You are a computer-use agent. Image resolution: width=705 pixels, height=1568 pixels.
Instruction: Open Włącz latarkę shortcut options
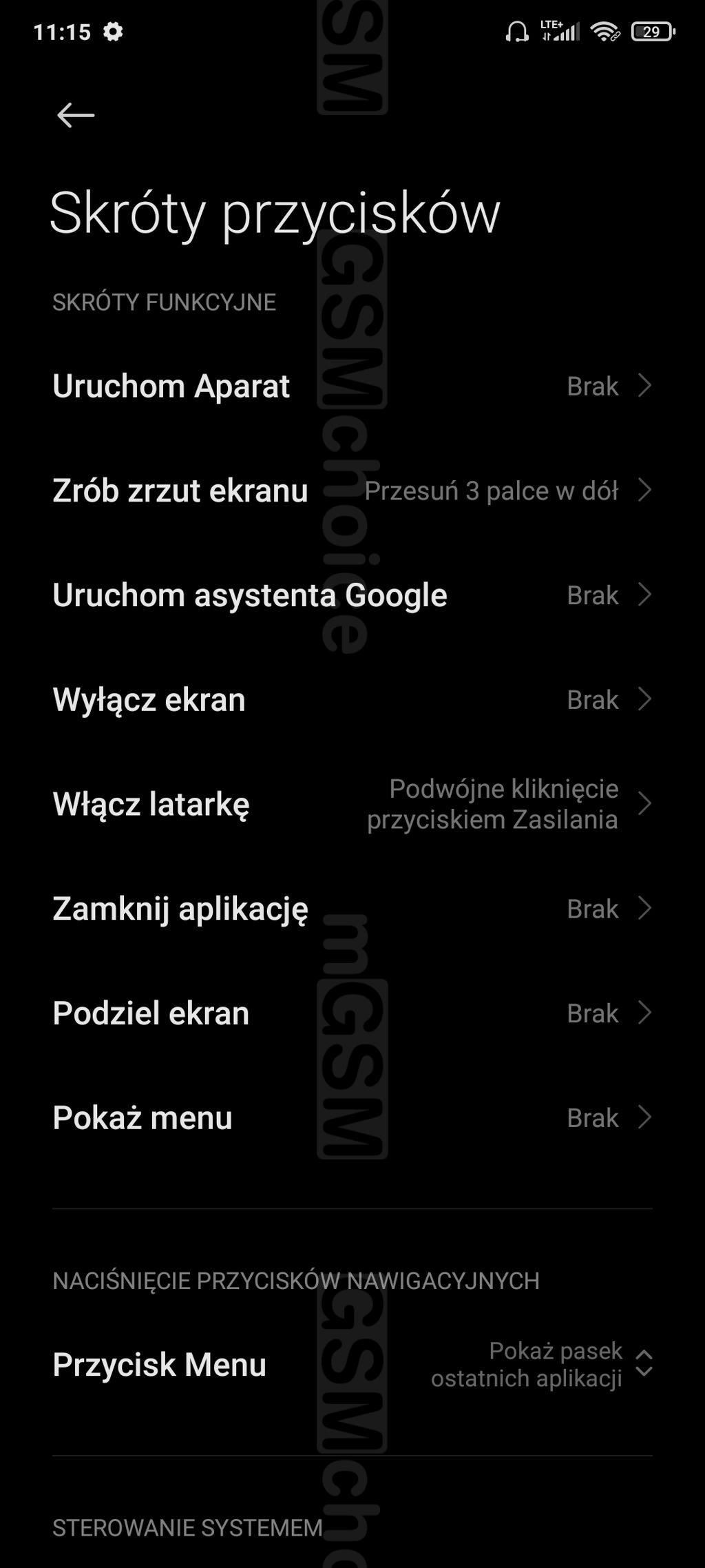coord(352,804)
